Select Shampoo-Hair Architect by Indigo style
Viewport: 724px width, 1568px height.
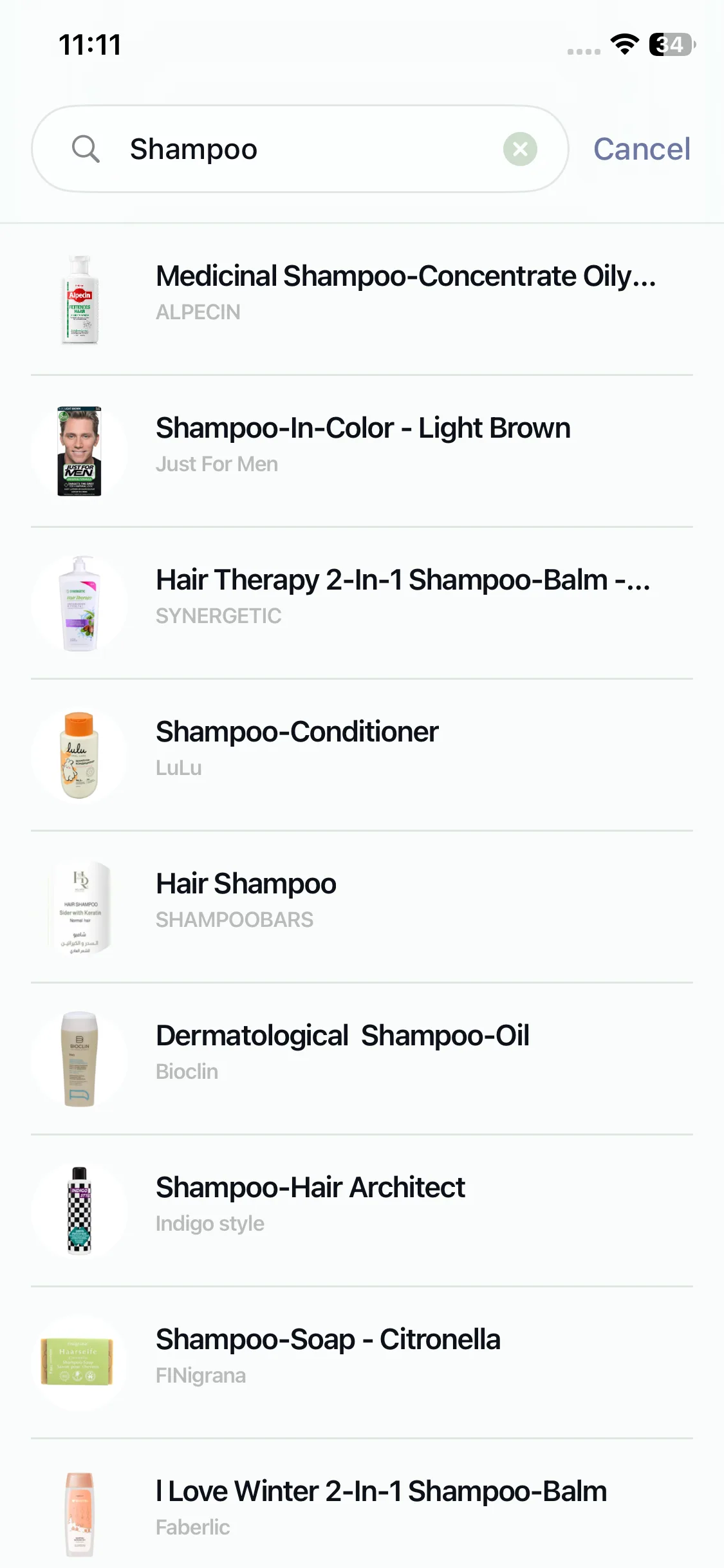(x=310, y=1204)
